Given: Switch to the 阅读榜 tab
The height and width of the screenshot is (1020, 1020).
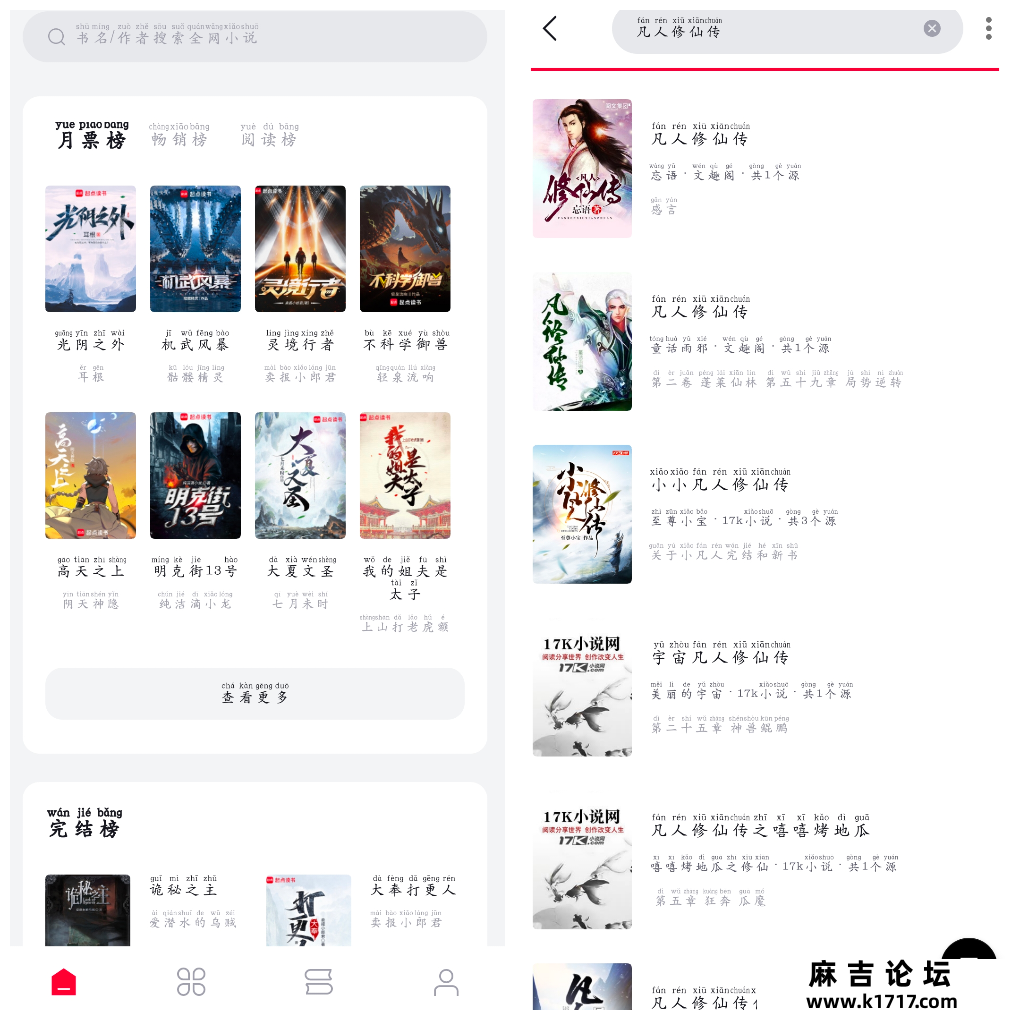Looking at the screenshot, I should point(269,139).
